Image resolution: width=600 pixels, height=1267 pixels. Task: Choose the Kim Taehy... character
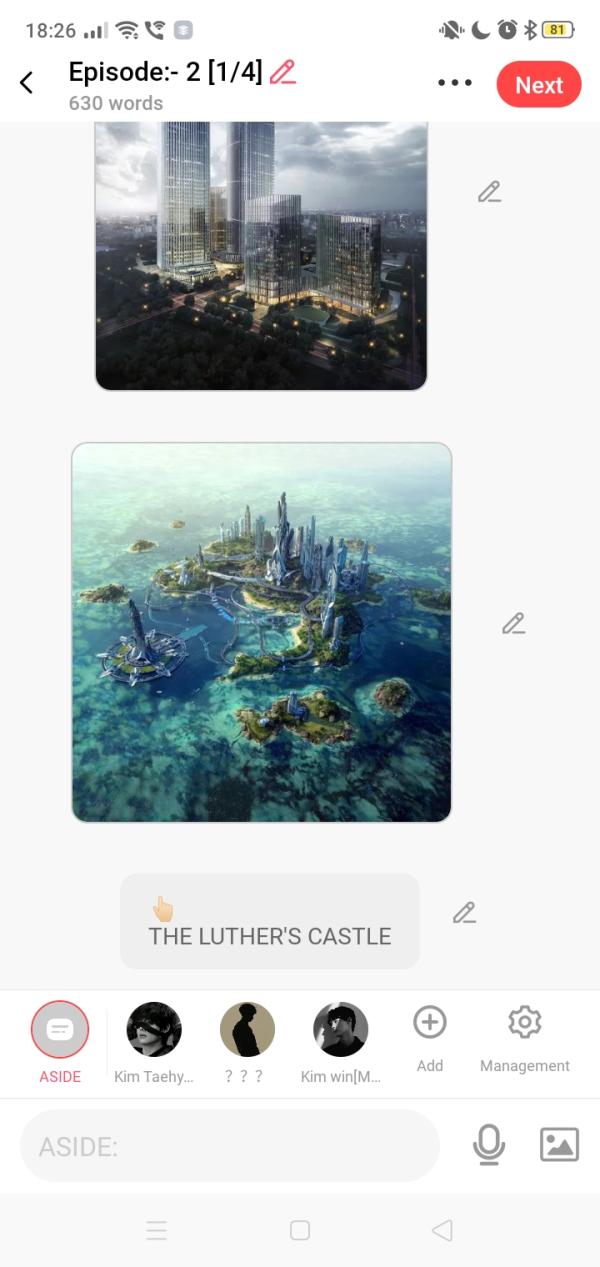(154, 1030)
